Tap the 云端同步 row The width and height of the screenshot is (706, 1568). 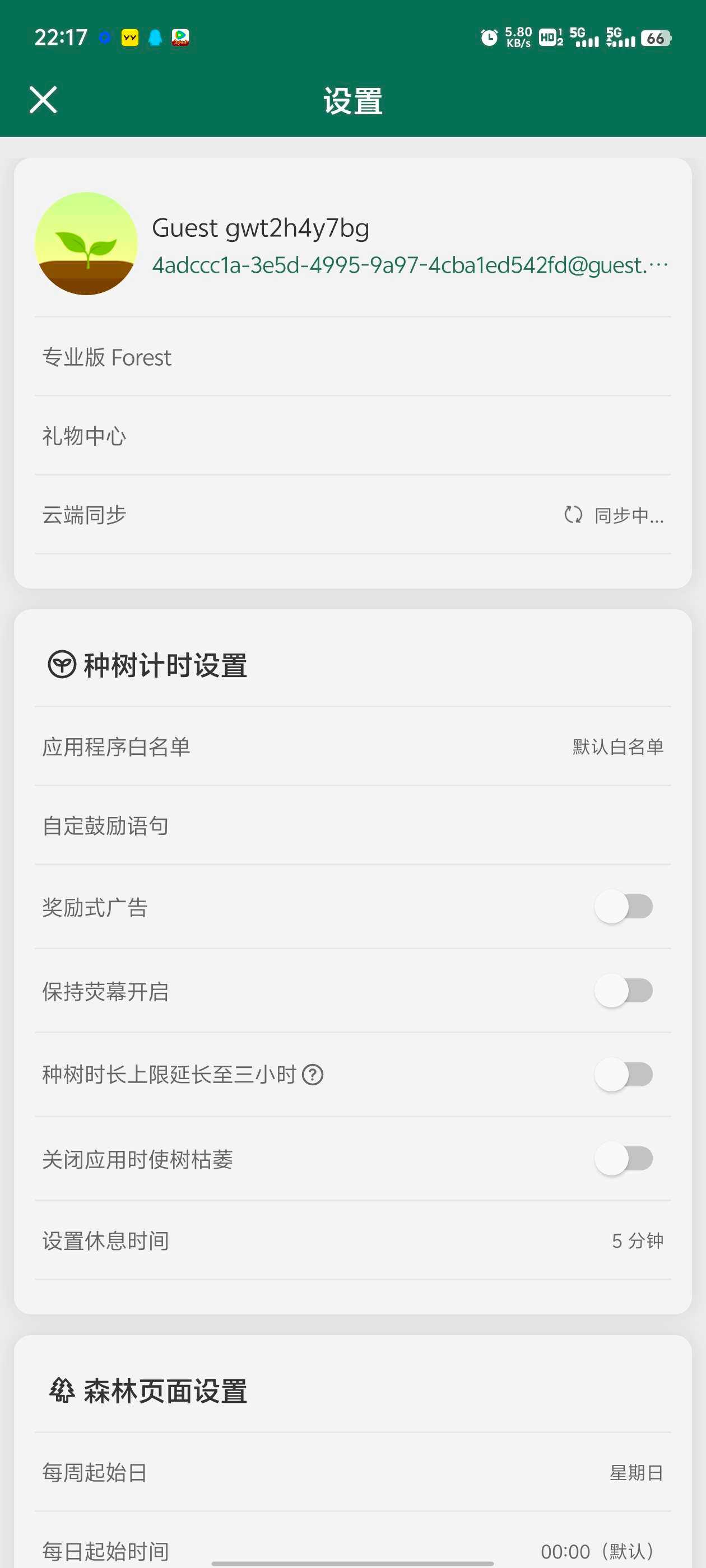coord(352,515)
